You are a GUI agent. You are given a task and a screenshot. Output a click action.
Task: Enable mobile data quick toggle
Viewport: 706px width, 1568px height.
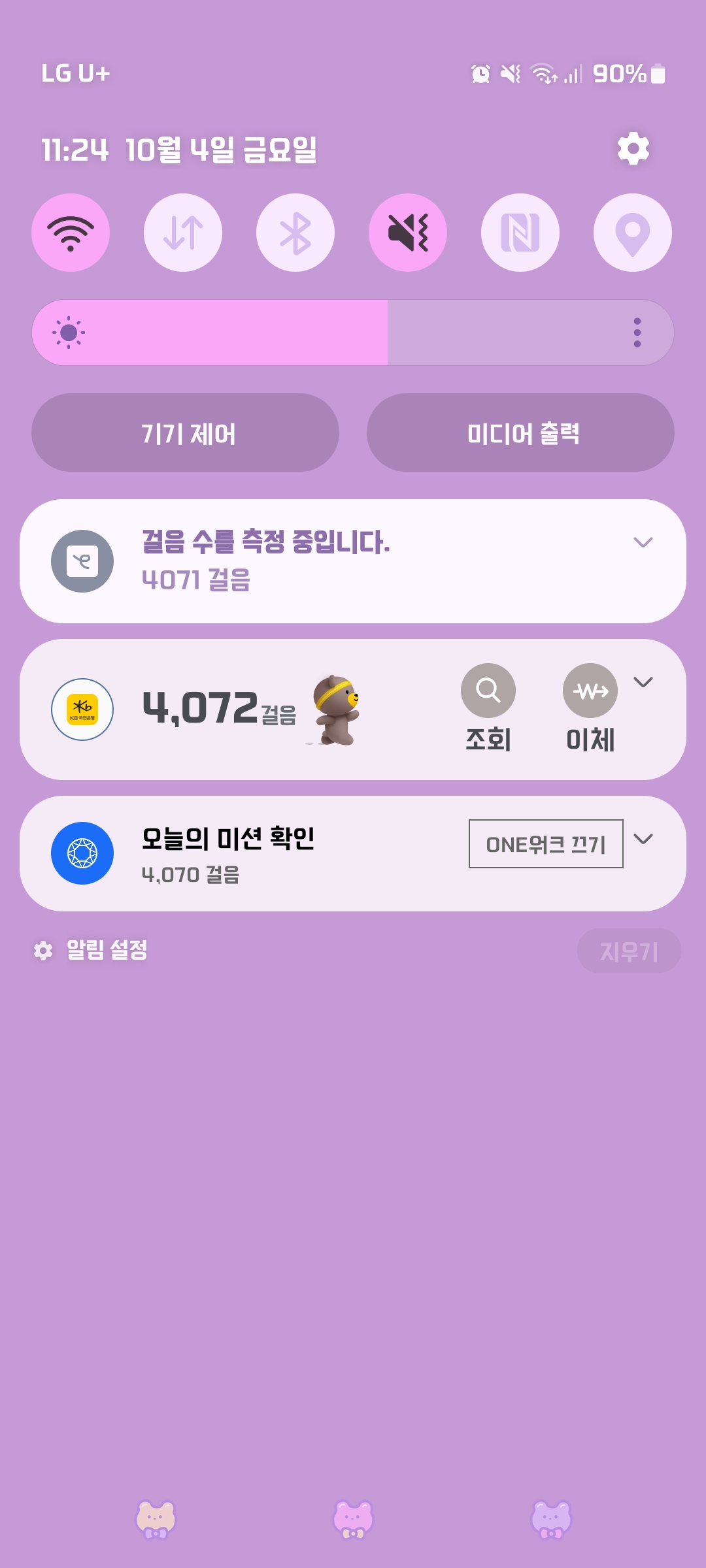[183, 233]
